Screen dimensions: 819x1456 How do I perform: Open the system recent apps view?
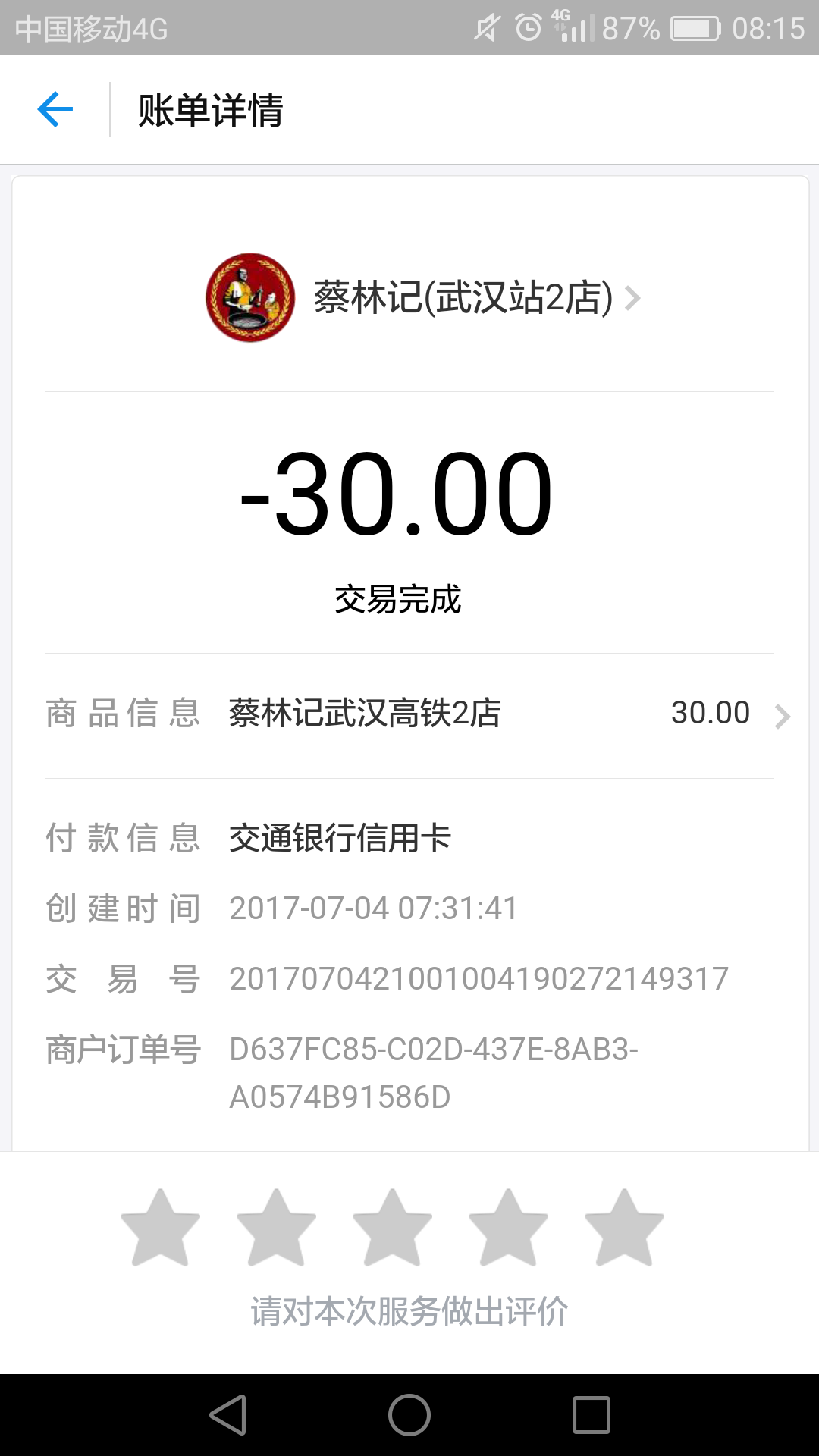(591, 1415)
